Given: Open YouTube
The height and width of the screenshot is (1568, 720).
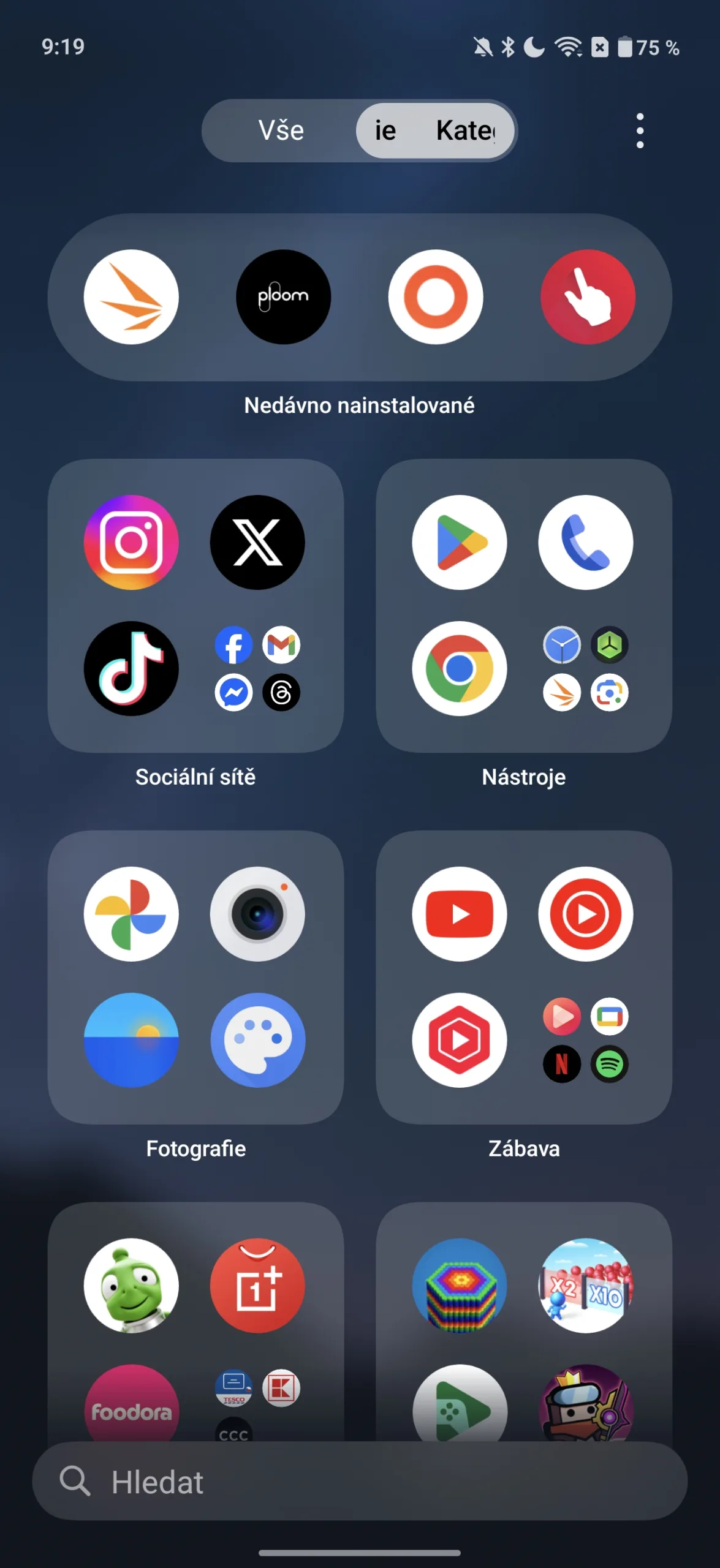Looking at the screenshot, I should click(460, 914).
